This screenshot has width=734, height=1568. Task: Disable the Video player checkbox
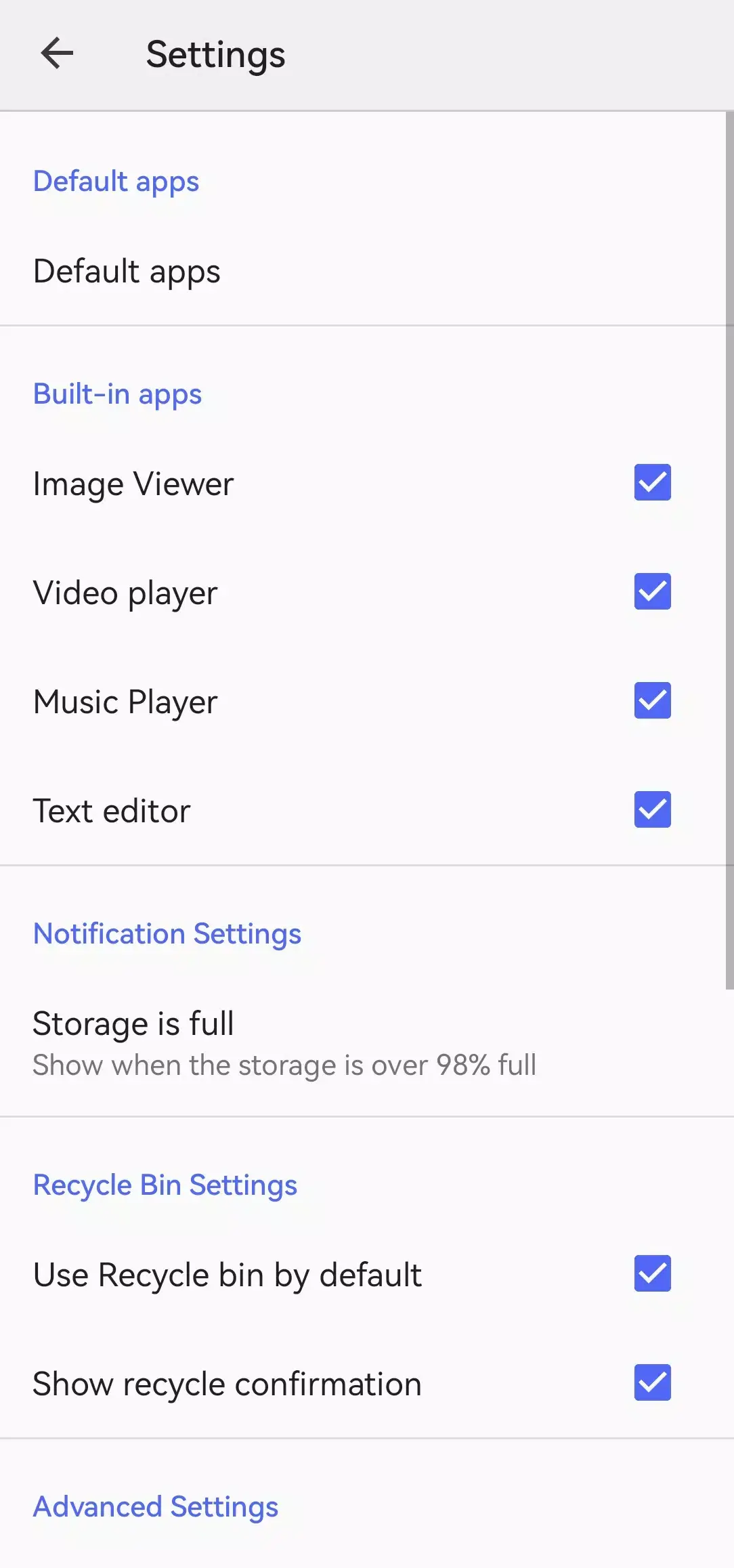pyautogui.click(x=651, y=592)
